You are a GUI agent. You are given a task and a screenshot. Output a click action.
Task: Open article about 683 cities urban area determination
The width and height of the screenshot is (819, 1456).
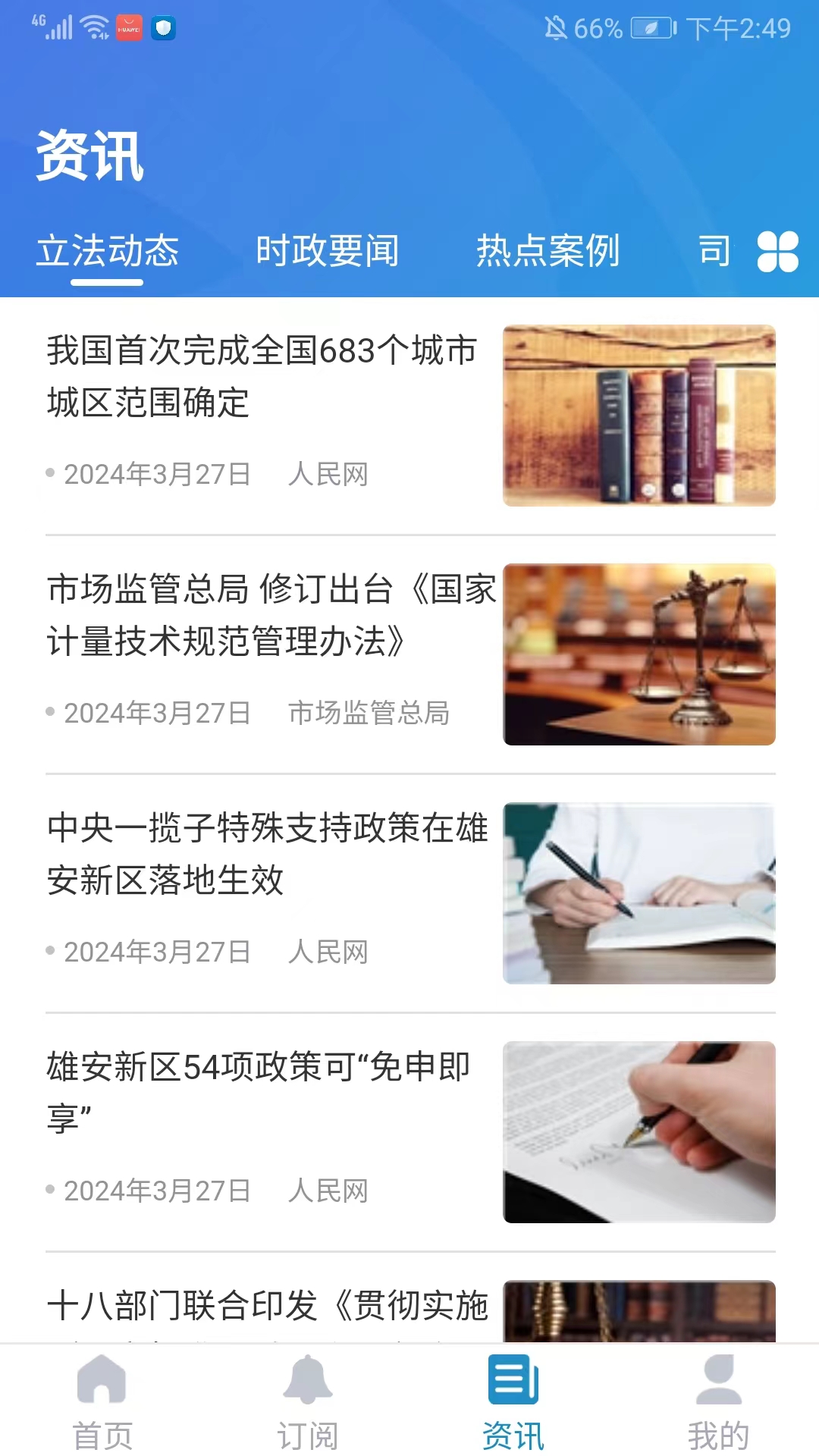[262, 379]
